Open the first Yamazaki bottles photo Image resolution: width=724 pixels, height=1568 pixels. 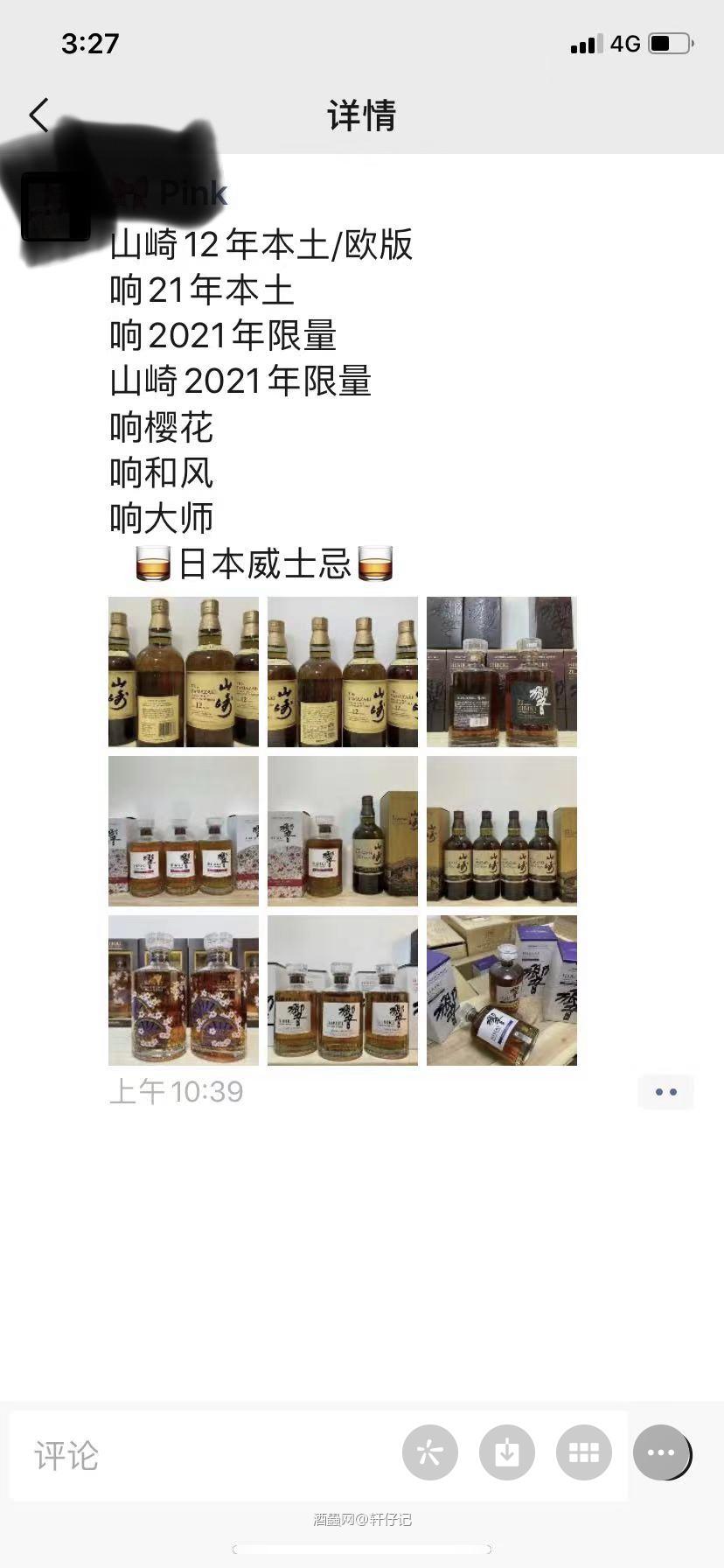pyautogui.click(x=183, y=671)
